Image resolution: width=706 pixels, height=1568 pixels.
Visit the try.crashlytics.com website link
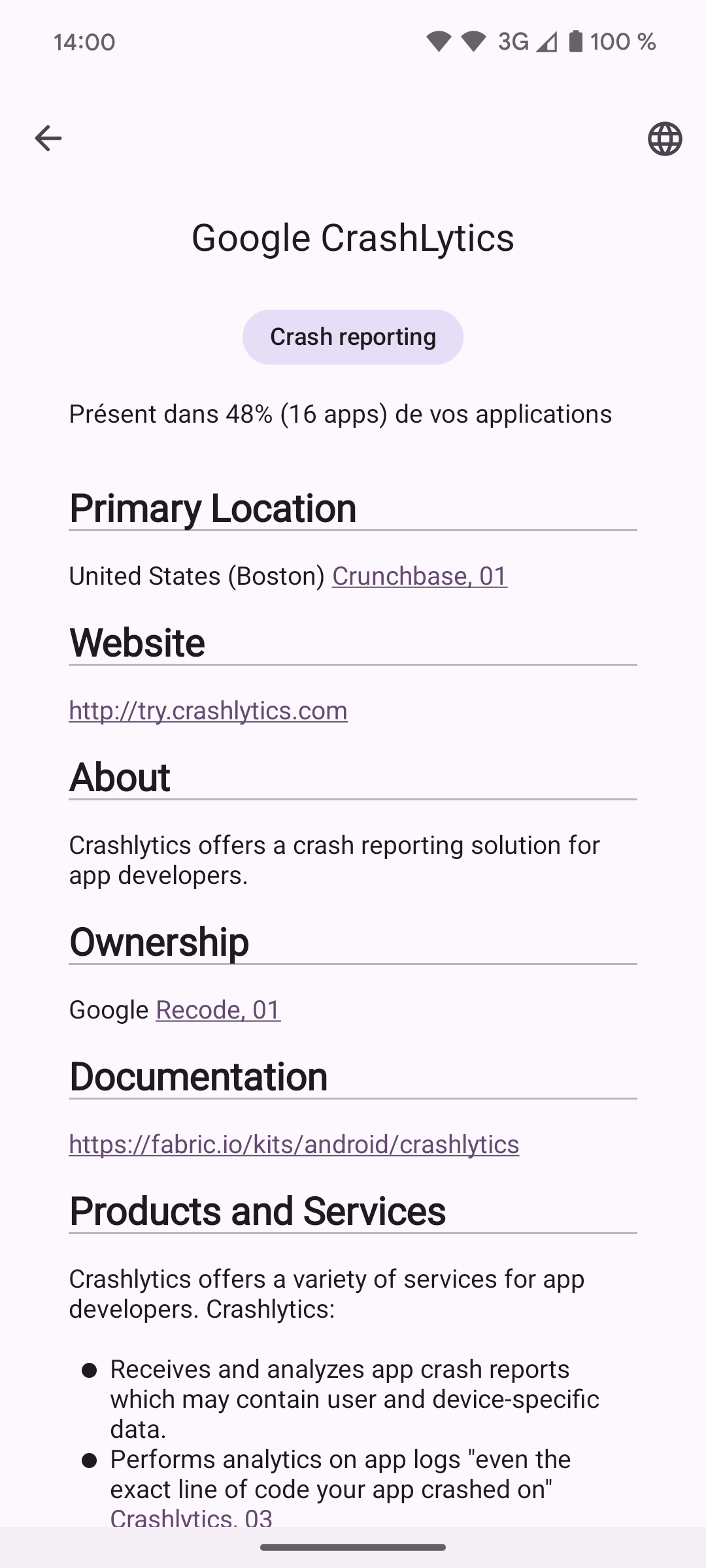click(209, 711)
